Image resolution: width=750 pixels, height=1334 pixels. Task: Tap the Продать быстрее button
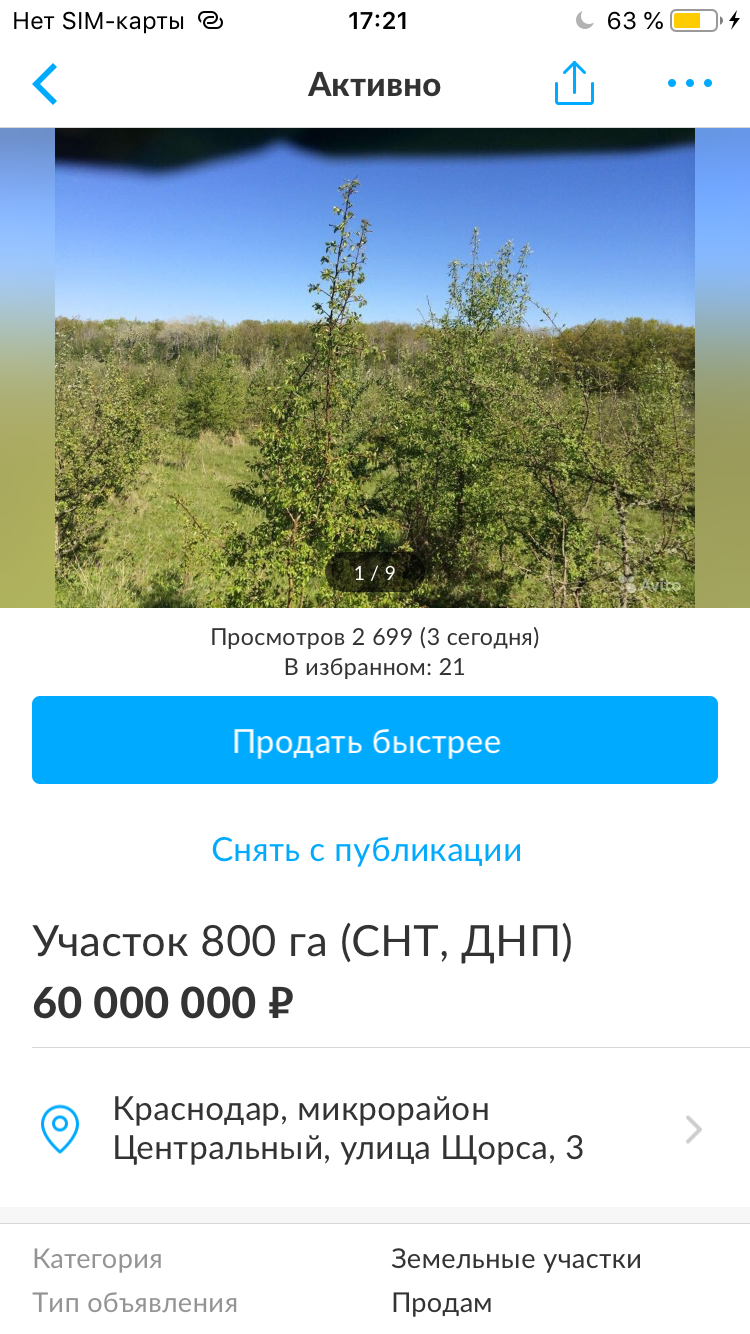(375, 741)
